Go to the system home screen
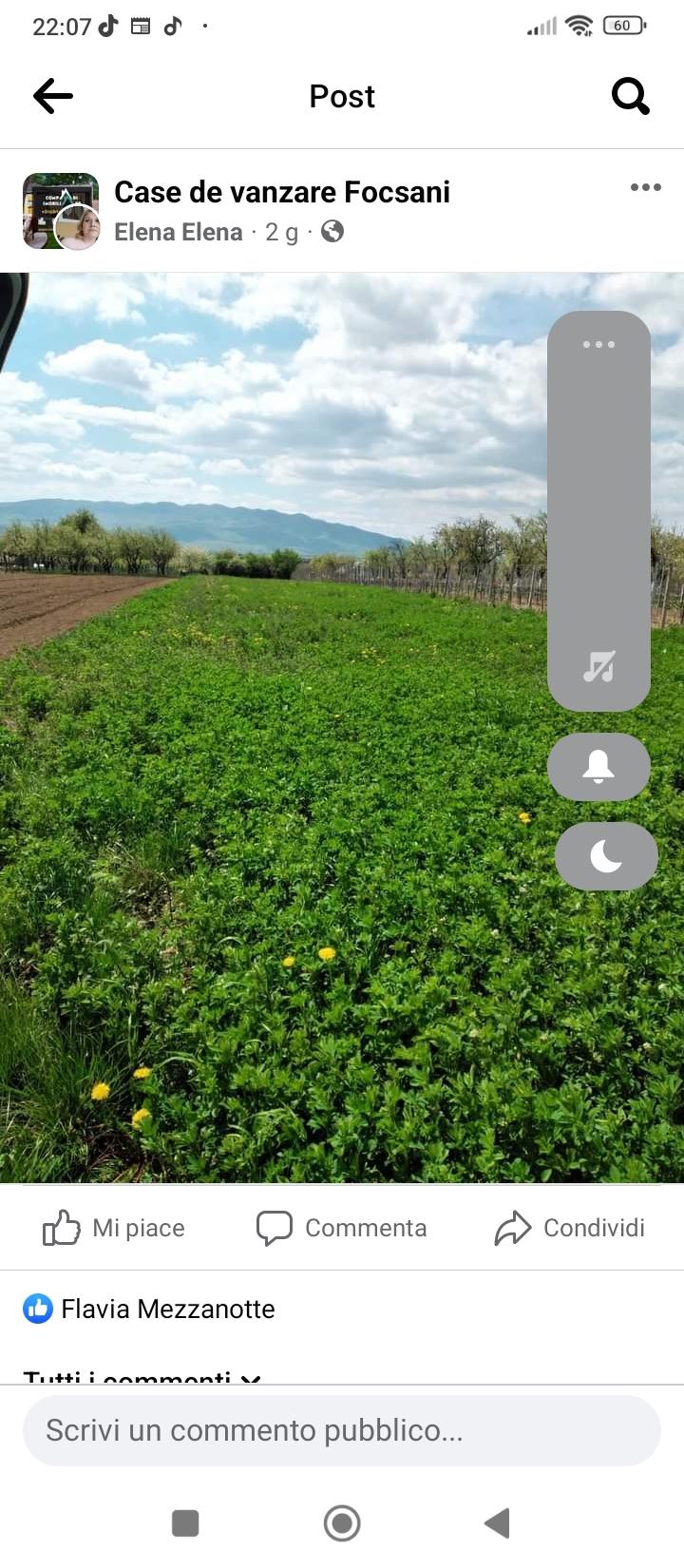684x1568 pixels. [342, 1523]
